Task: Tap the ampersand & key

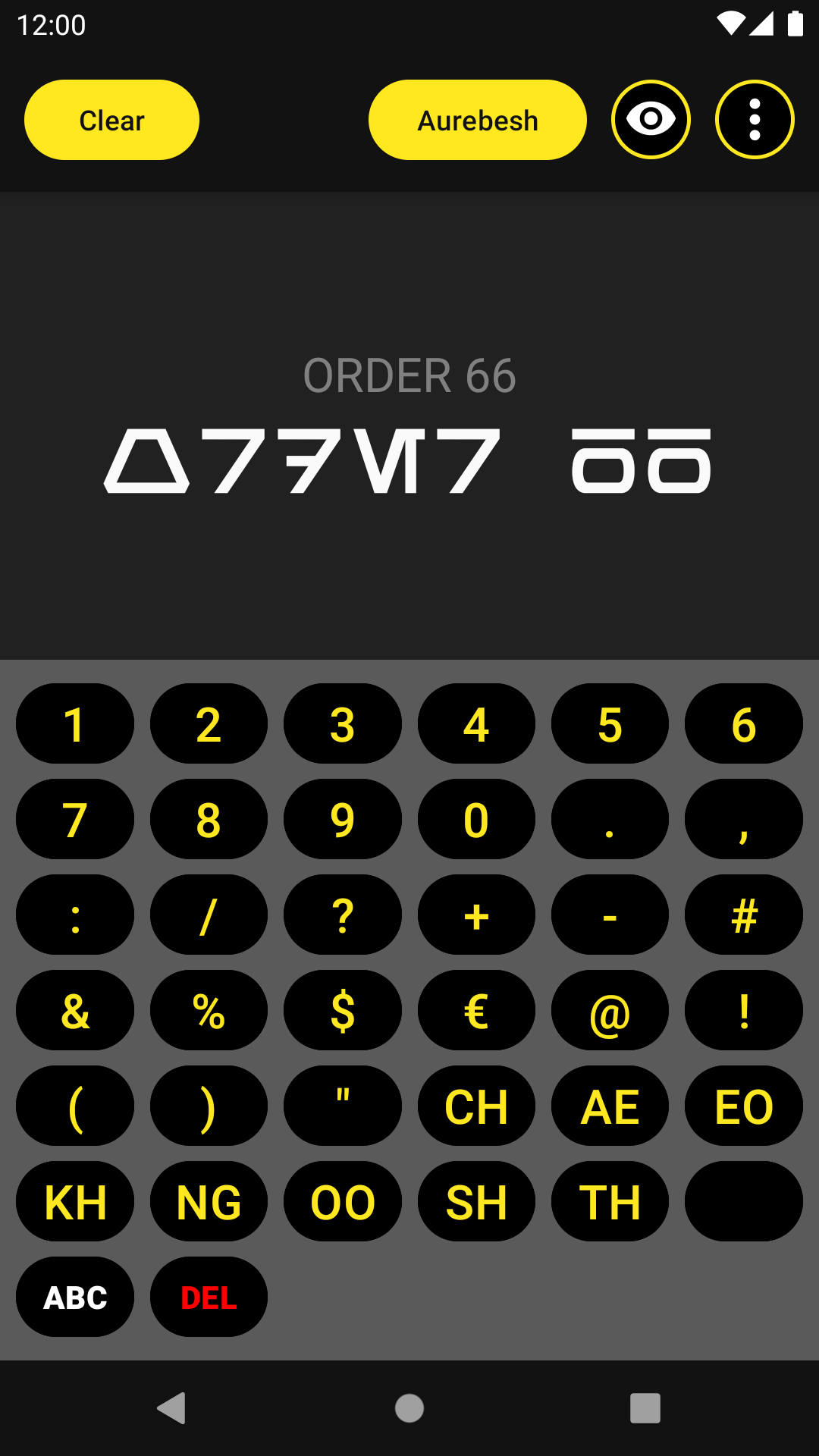Action: pos(75,1011)
